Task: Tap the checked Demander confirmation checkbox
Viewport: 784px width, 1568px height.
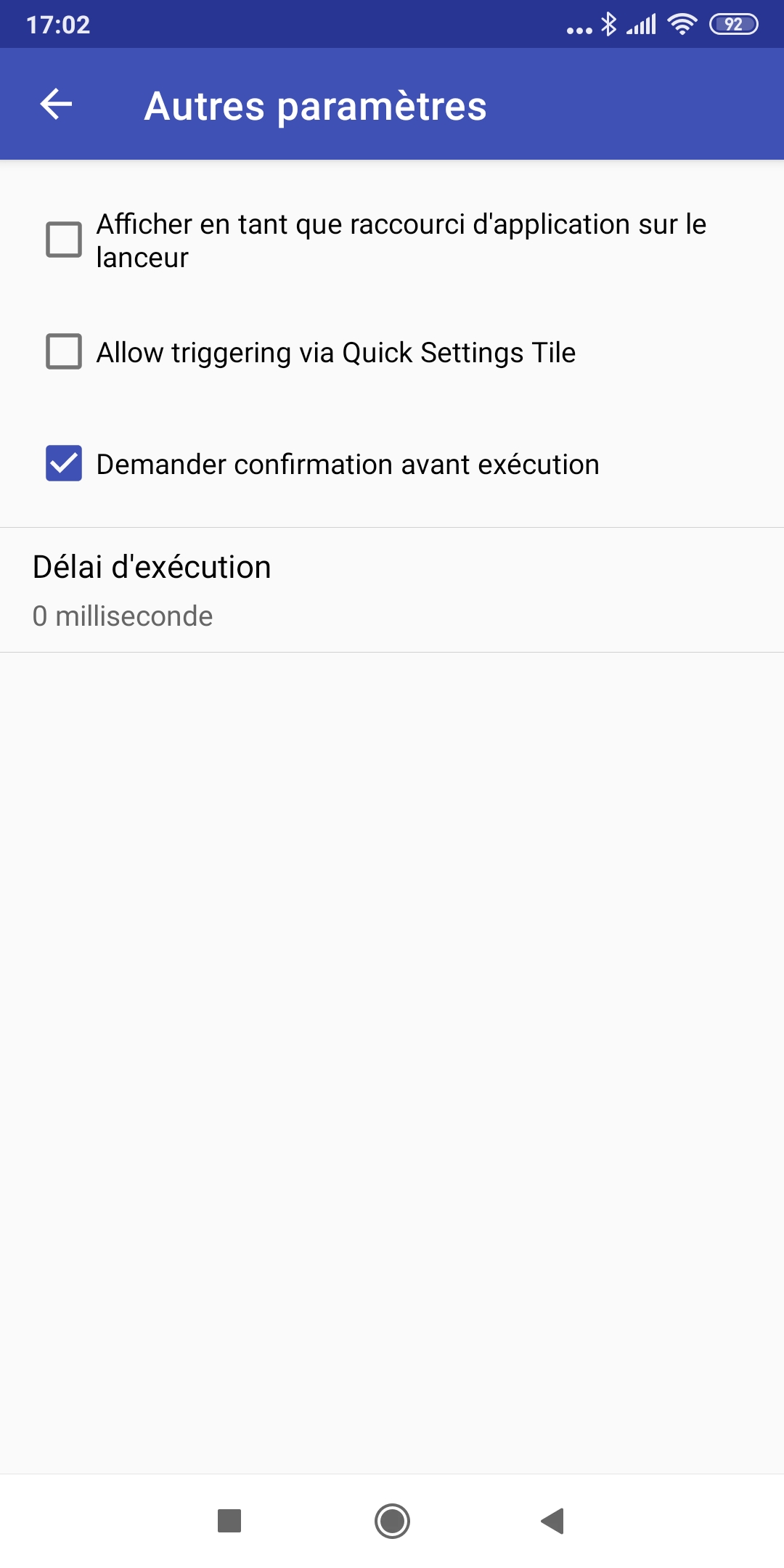Action: click(x=64, y=465)
